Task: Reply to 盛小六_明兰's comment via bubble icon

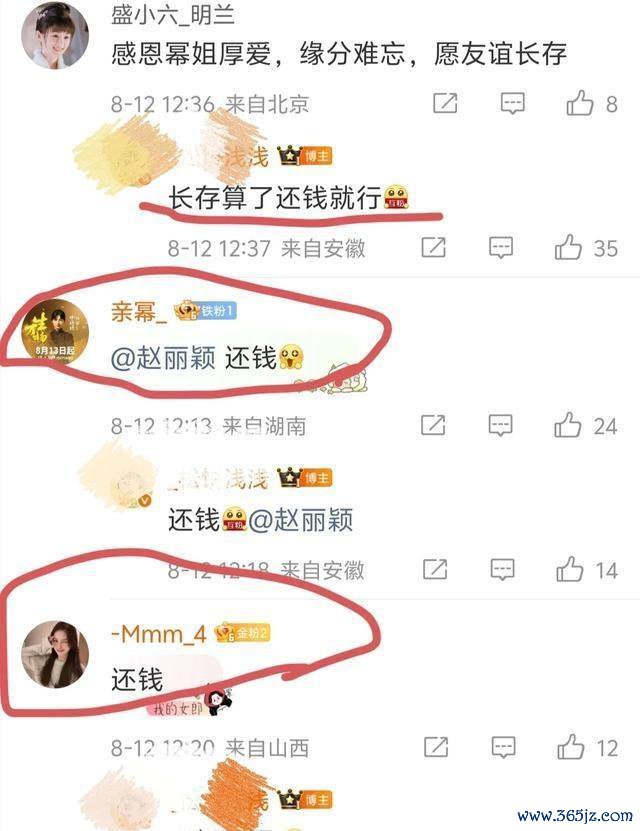Action: click(x=513, y=103)
